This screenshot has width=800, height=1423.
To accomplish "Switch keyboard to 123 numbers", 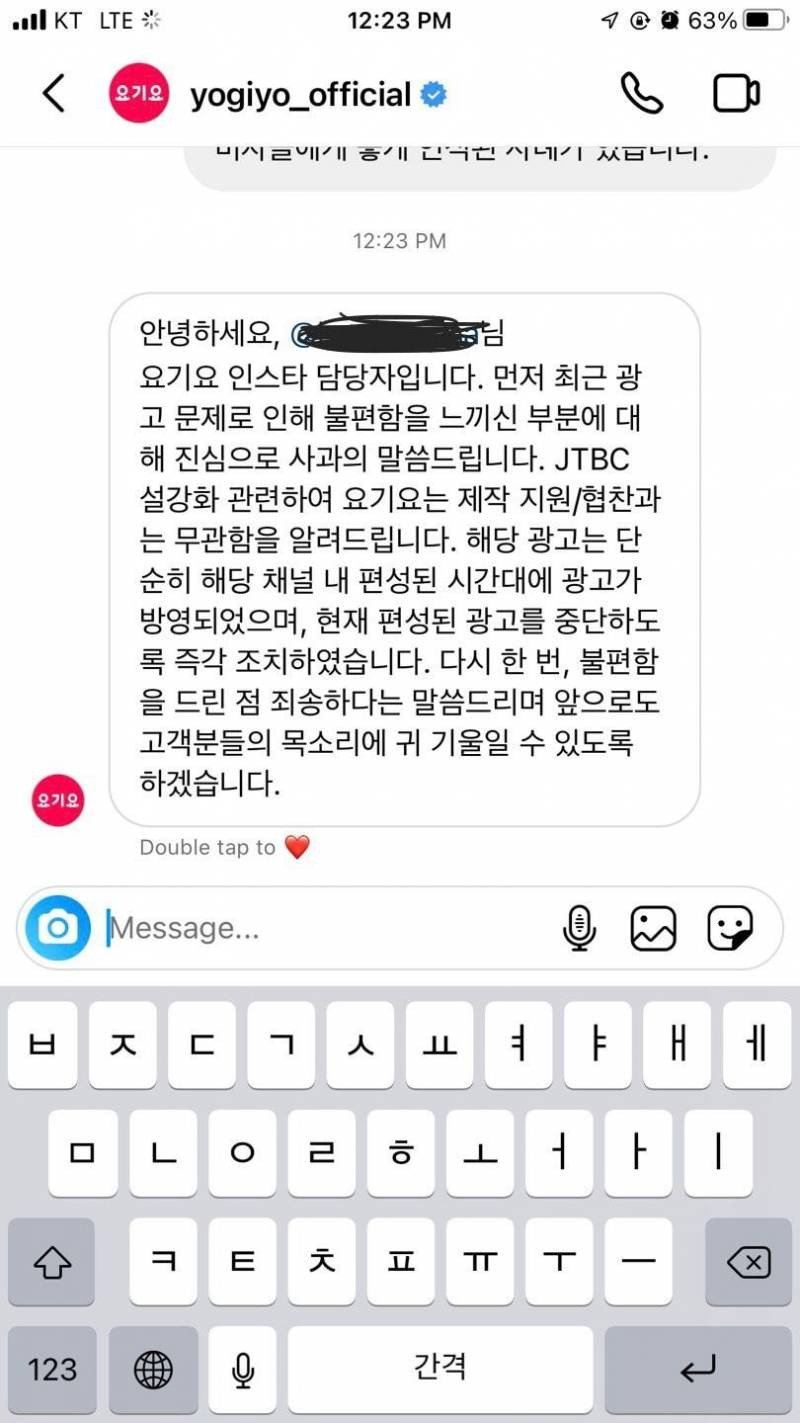I will click(x=51, y=1369).
